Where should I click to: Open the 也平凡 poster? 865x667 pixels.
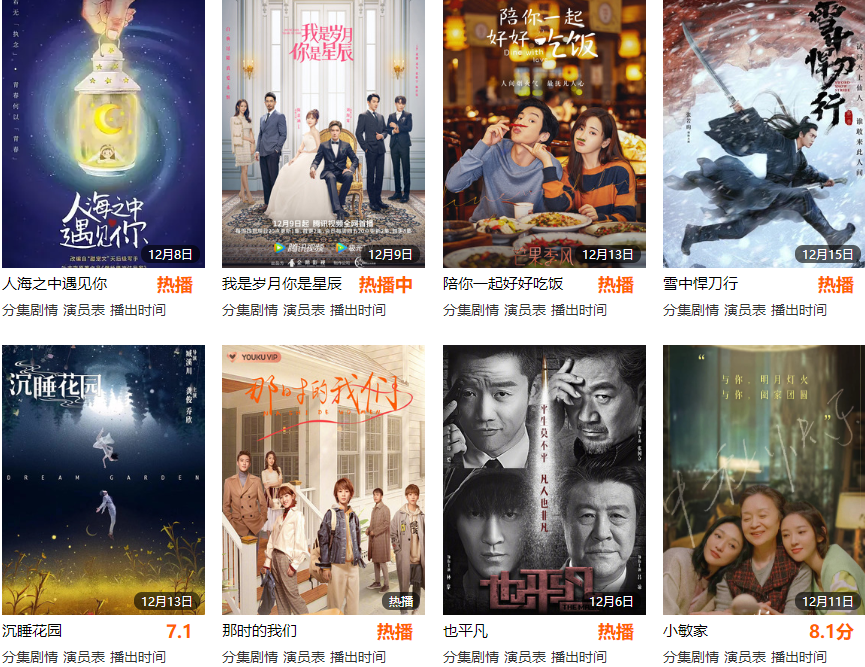pos(544,480)
